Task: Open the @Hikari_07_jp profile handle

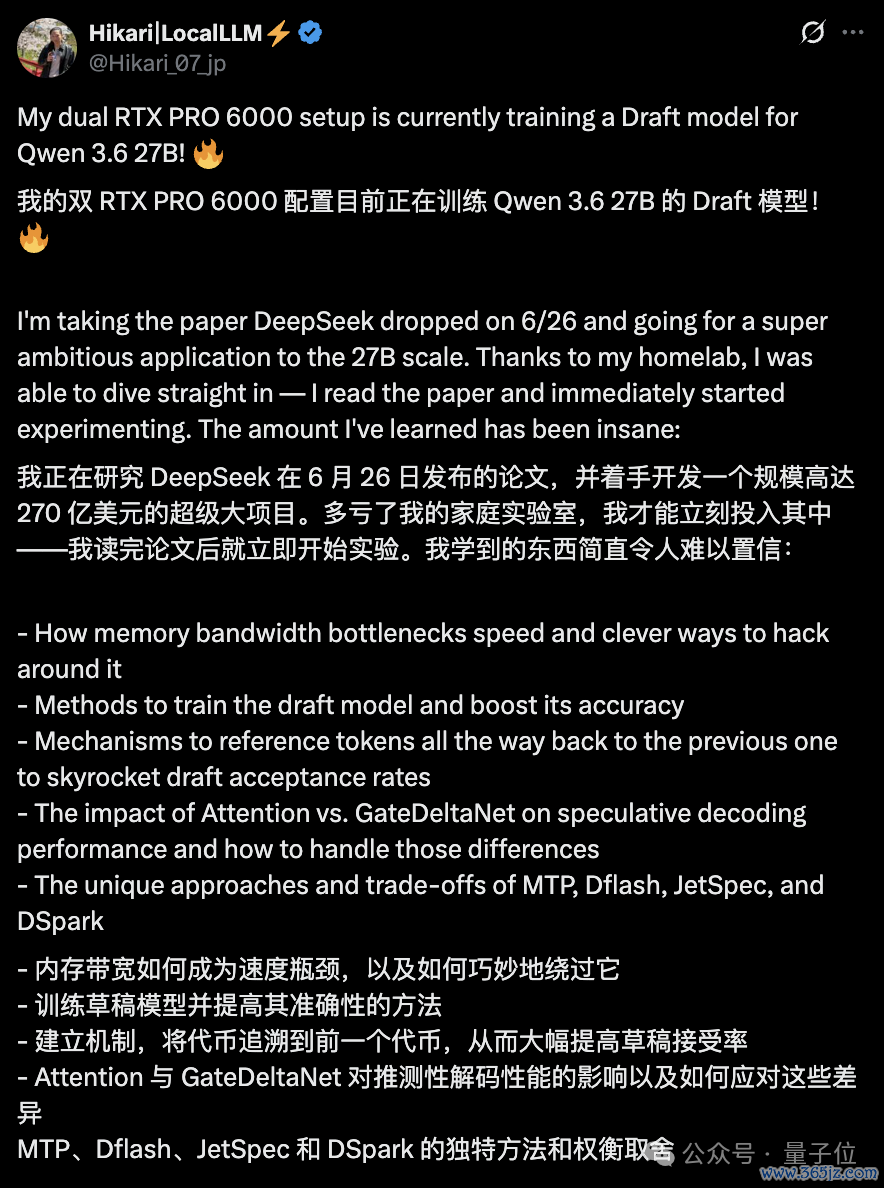Action: [158, 63]
